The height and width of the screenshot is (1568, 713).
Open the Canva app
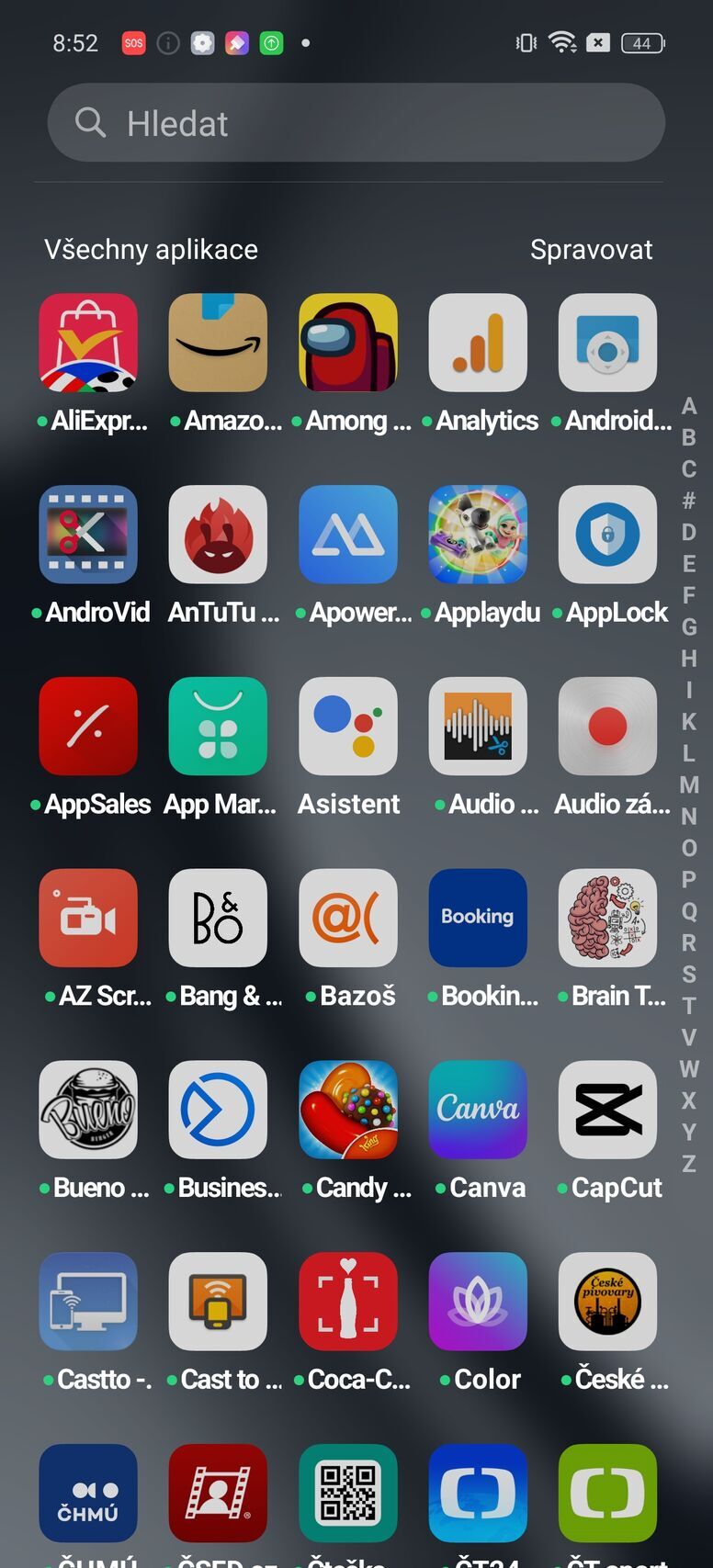pyautogui.click(x=478, y=1110)
